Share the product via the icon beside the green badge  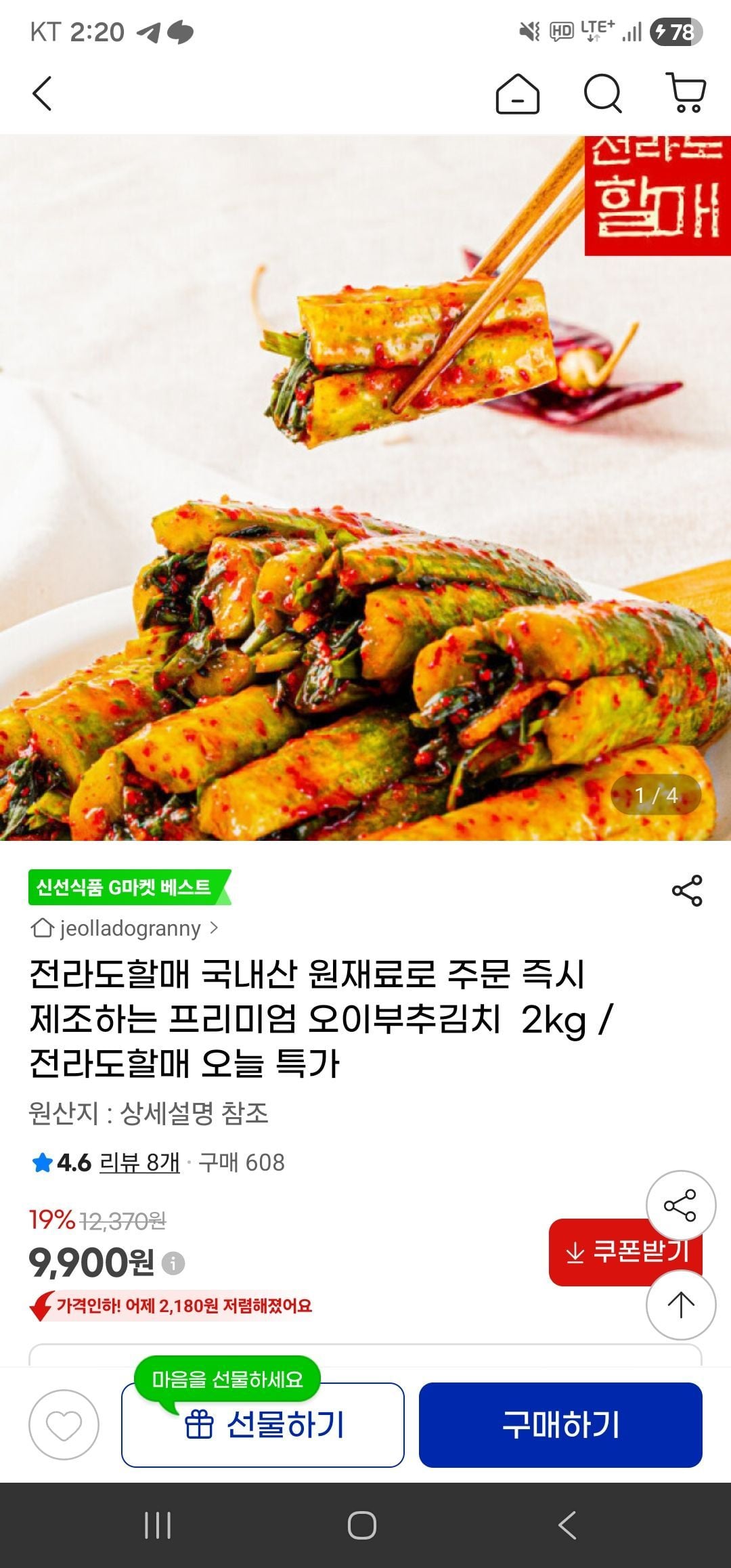pos(687,890)
